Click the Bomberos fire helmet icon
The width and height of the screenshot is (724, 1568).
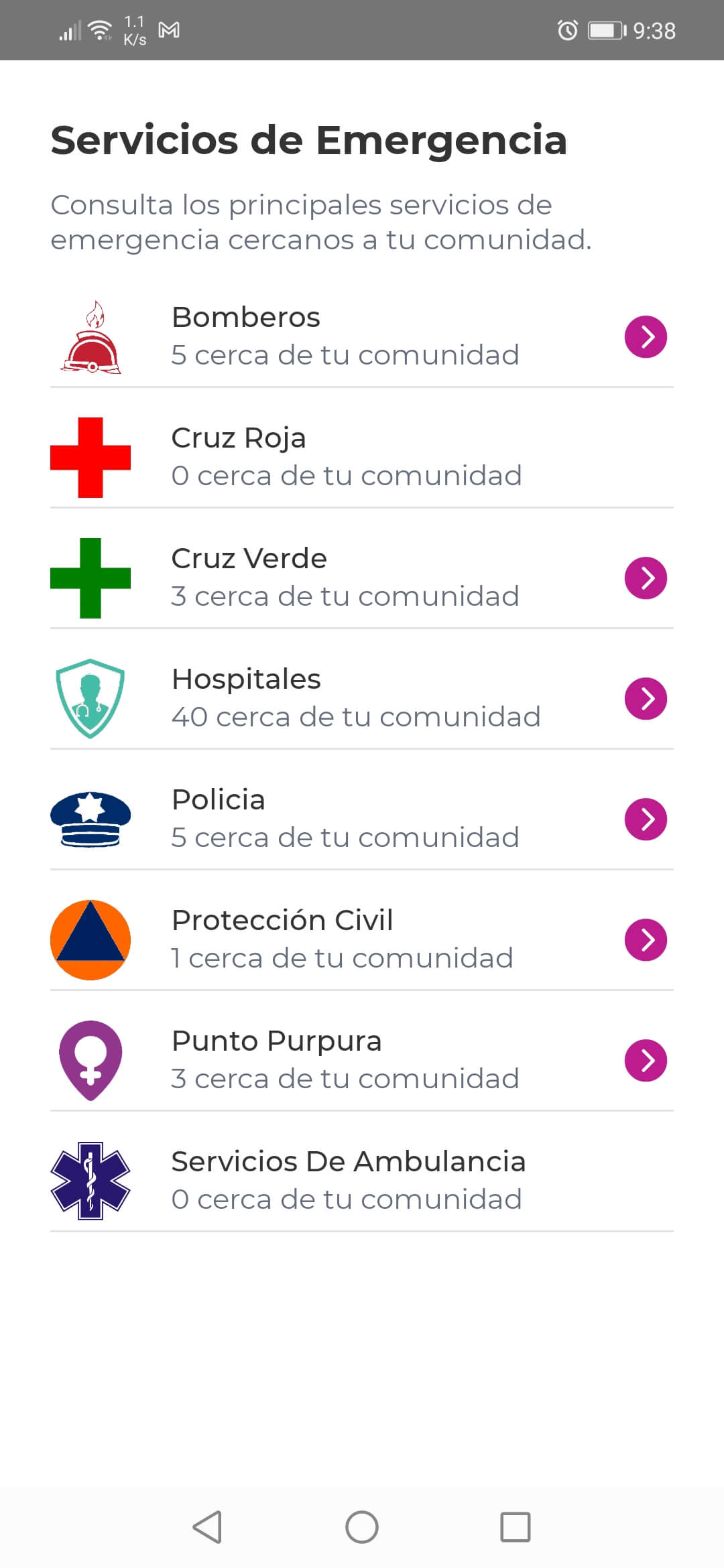pyautogui.click(x=90, y=338)
